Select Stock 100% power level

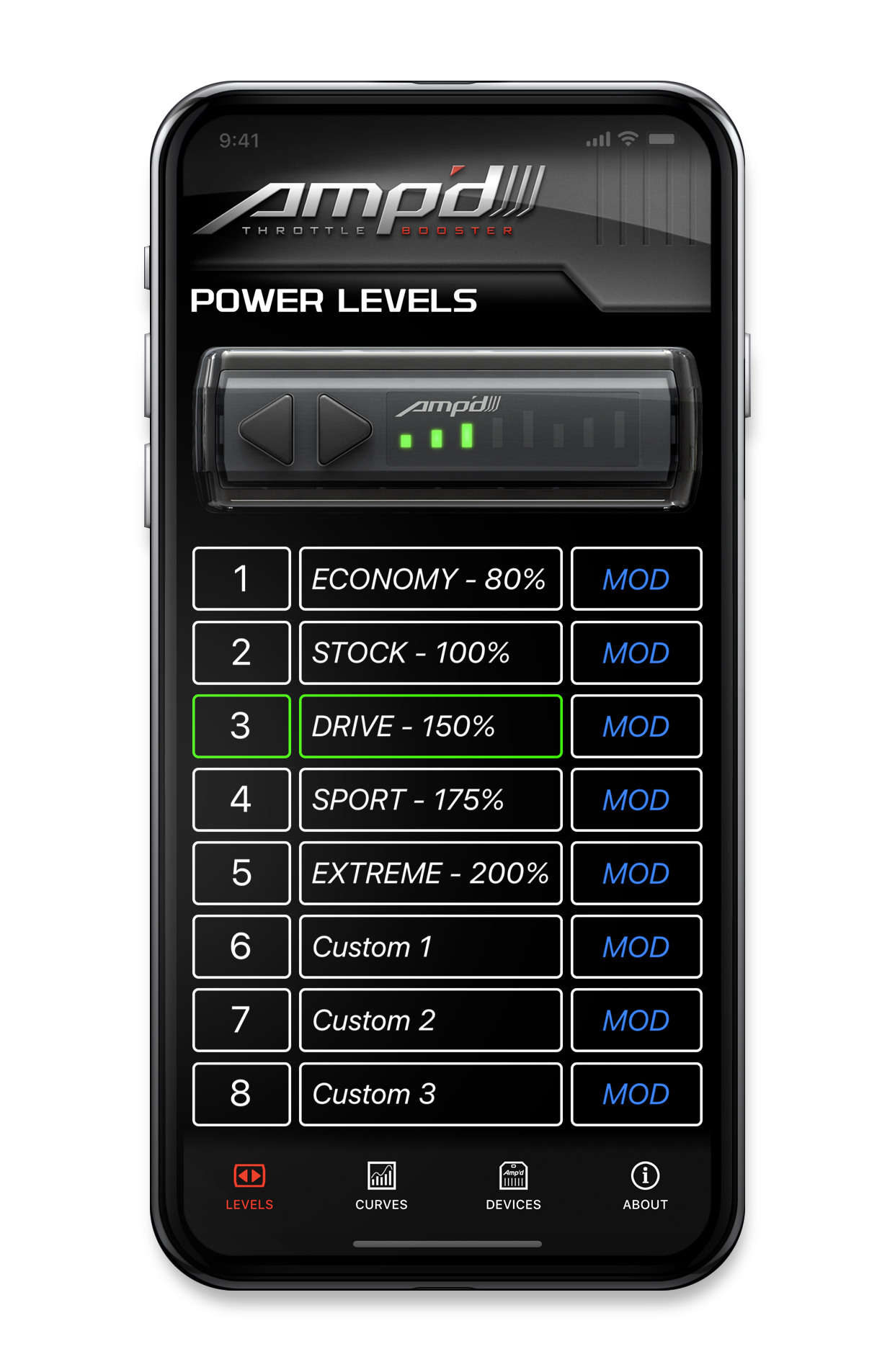[x=430, y=653]
